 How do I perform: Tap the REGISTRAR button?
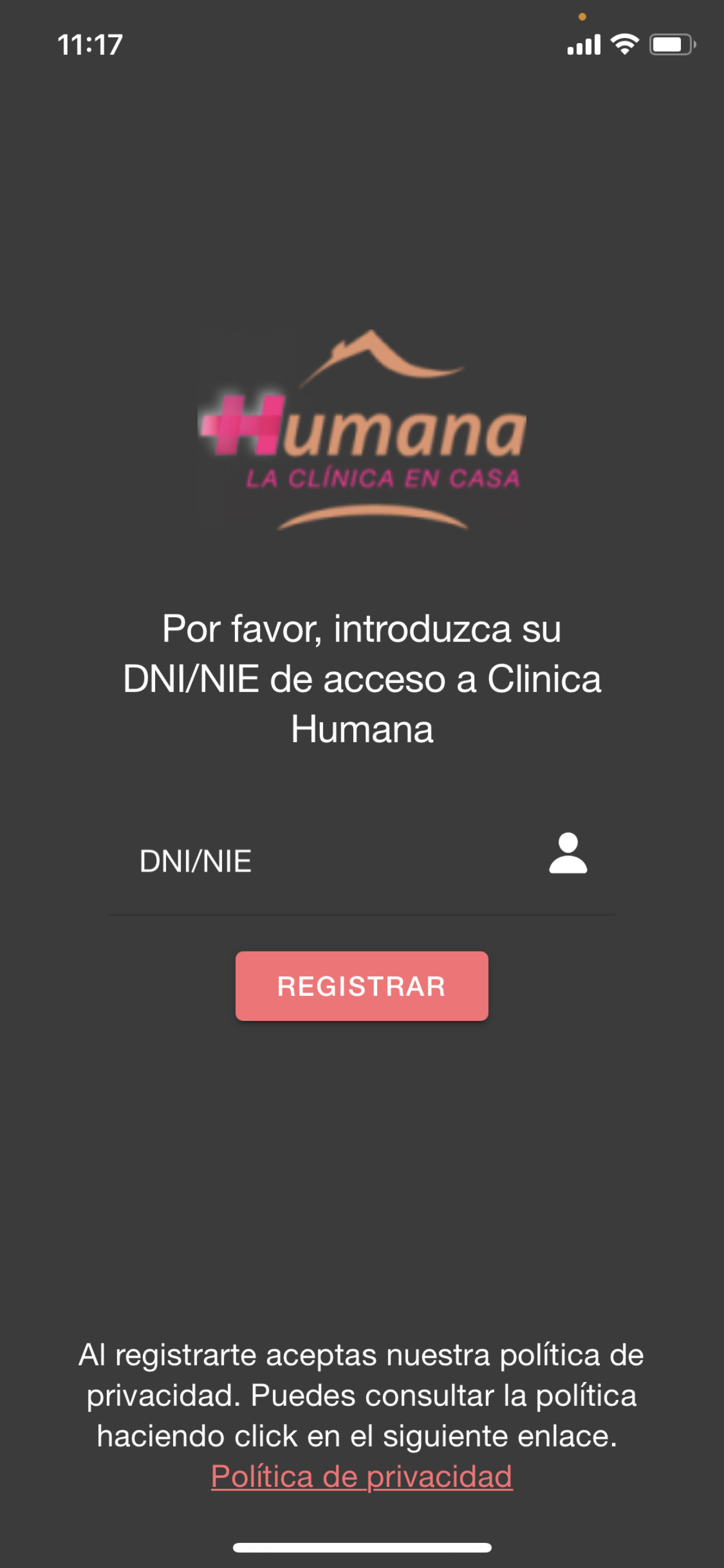pos(361,986)
